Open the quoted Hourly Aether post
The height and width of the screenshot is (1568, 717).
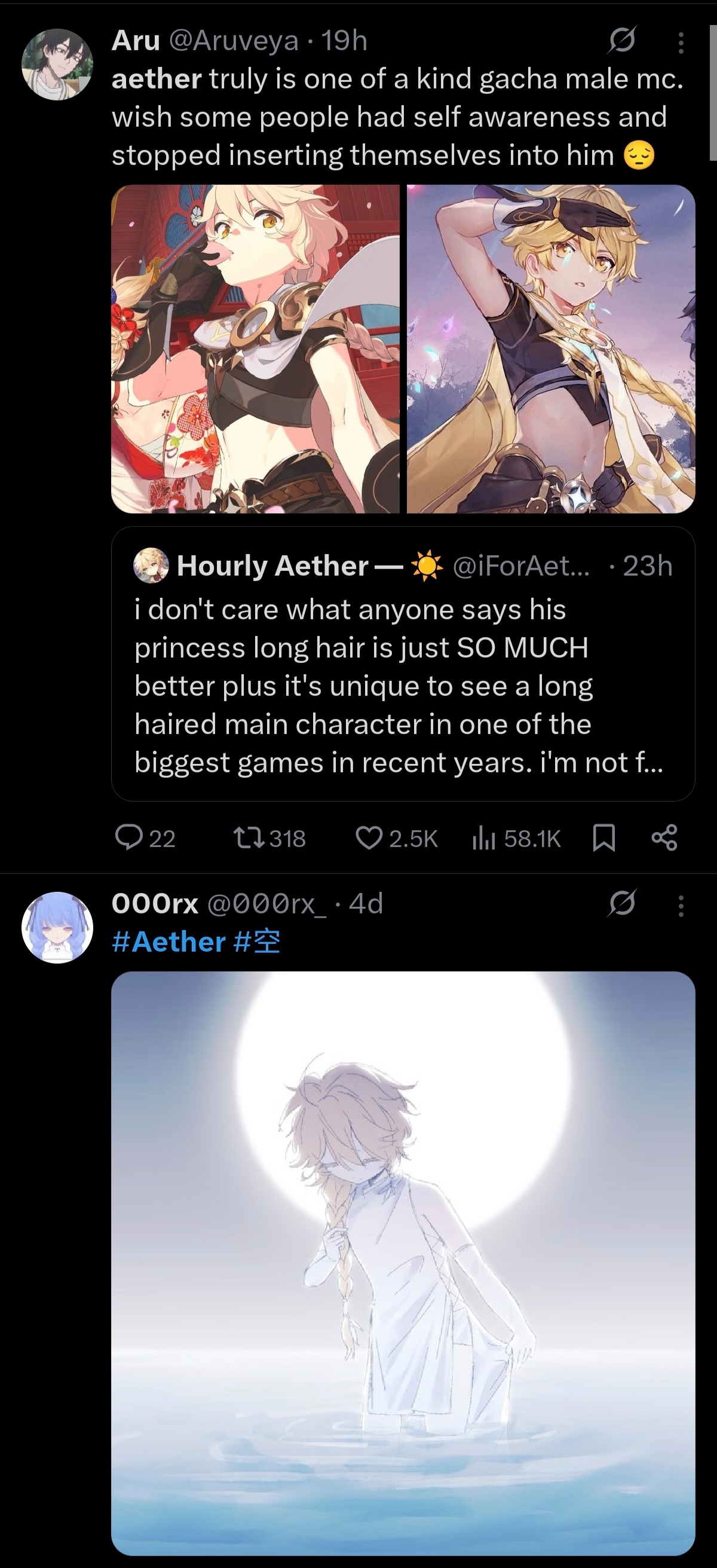[403, 664]
